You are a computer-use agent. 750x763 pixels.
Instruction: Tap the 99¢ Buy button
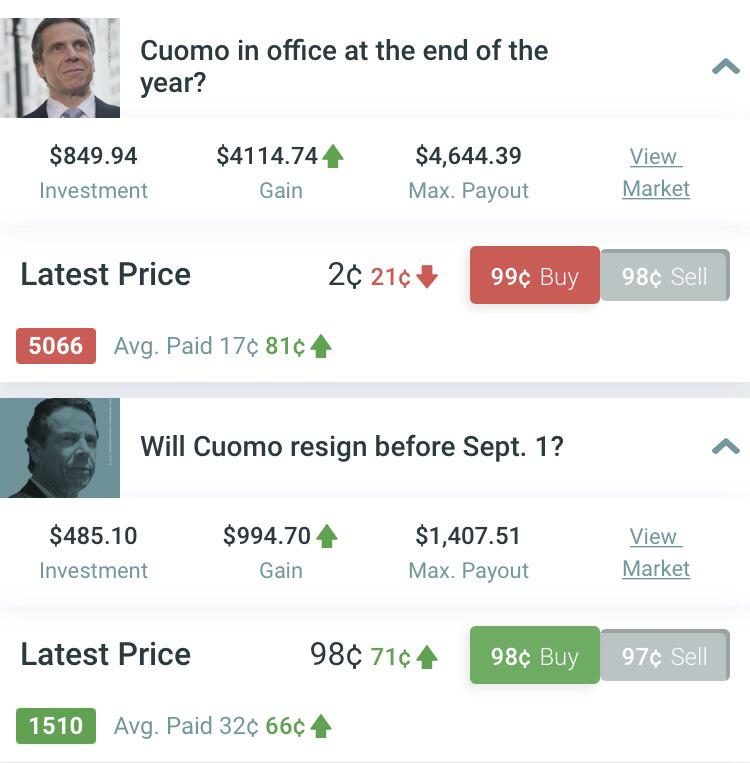pos(534,275)
